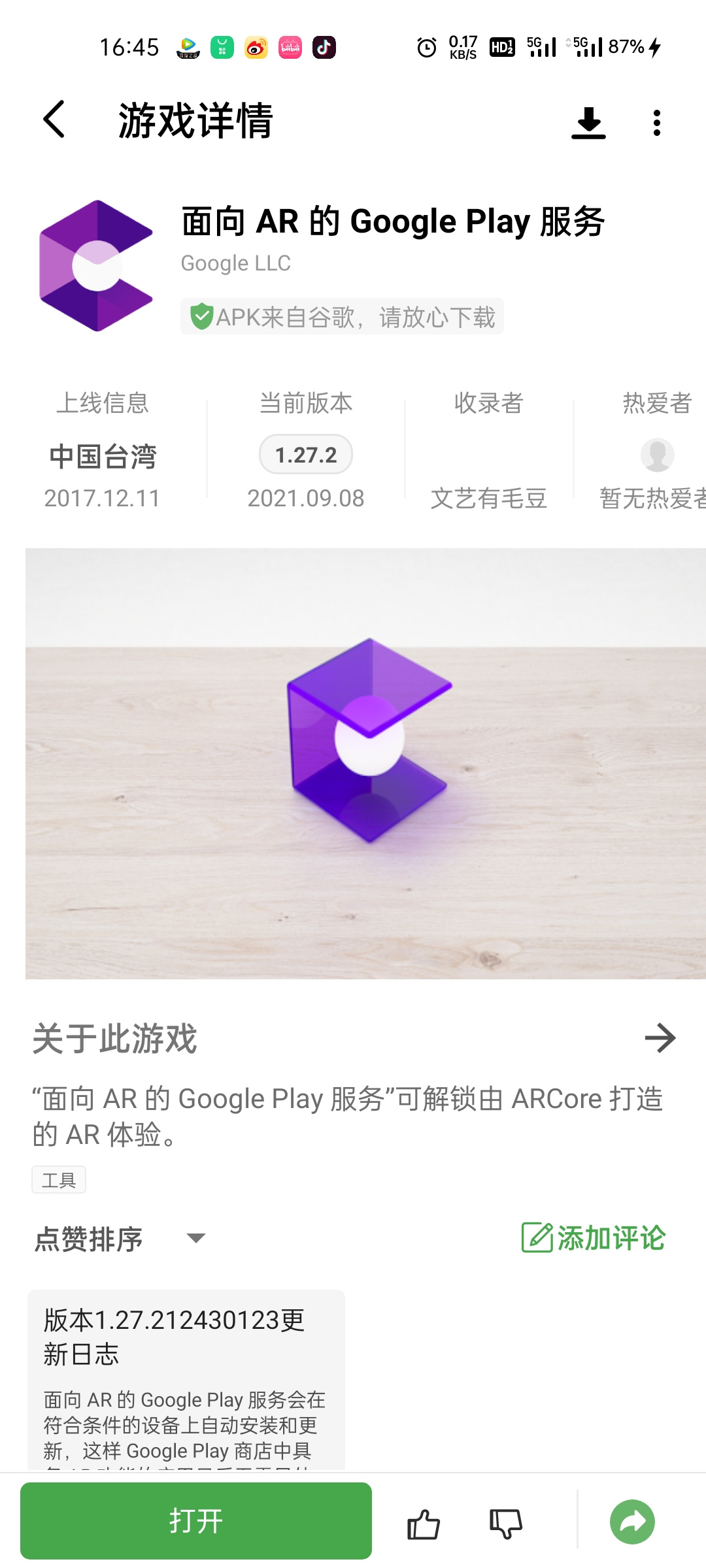This screenshot has width=706, height=1568.
Task: Give this app a thumbs up
Action: tap(423, 1524)
